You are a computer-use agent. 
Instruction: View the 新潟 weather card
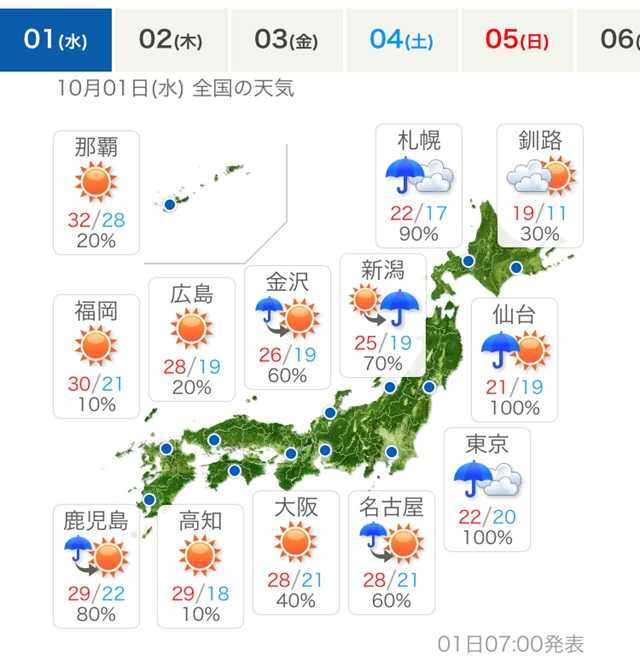pos(384,315)
